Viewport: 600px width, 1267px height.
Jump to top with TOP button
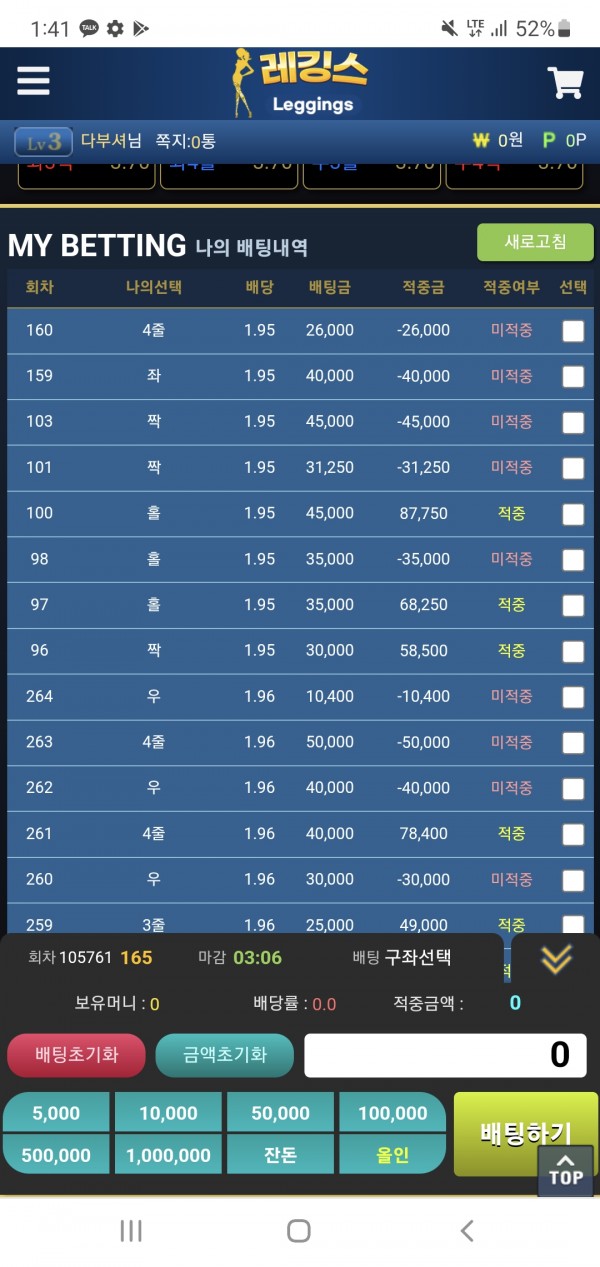565,1170
